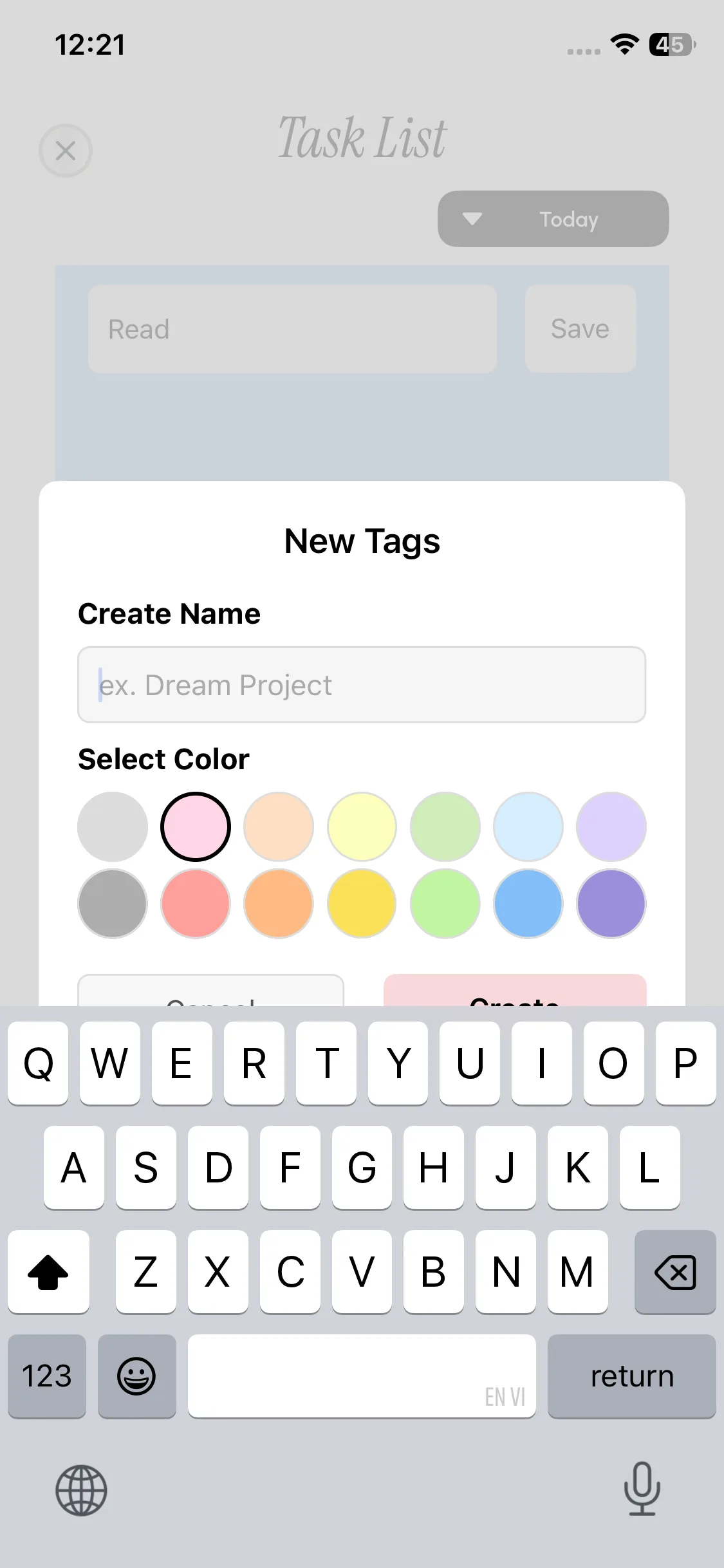Choose the pale yellow color swatch
Viewport: 724px width, 1568px height.
(362, 826)
